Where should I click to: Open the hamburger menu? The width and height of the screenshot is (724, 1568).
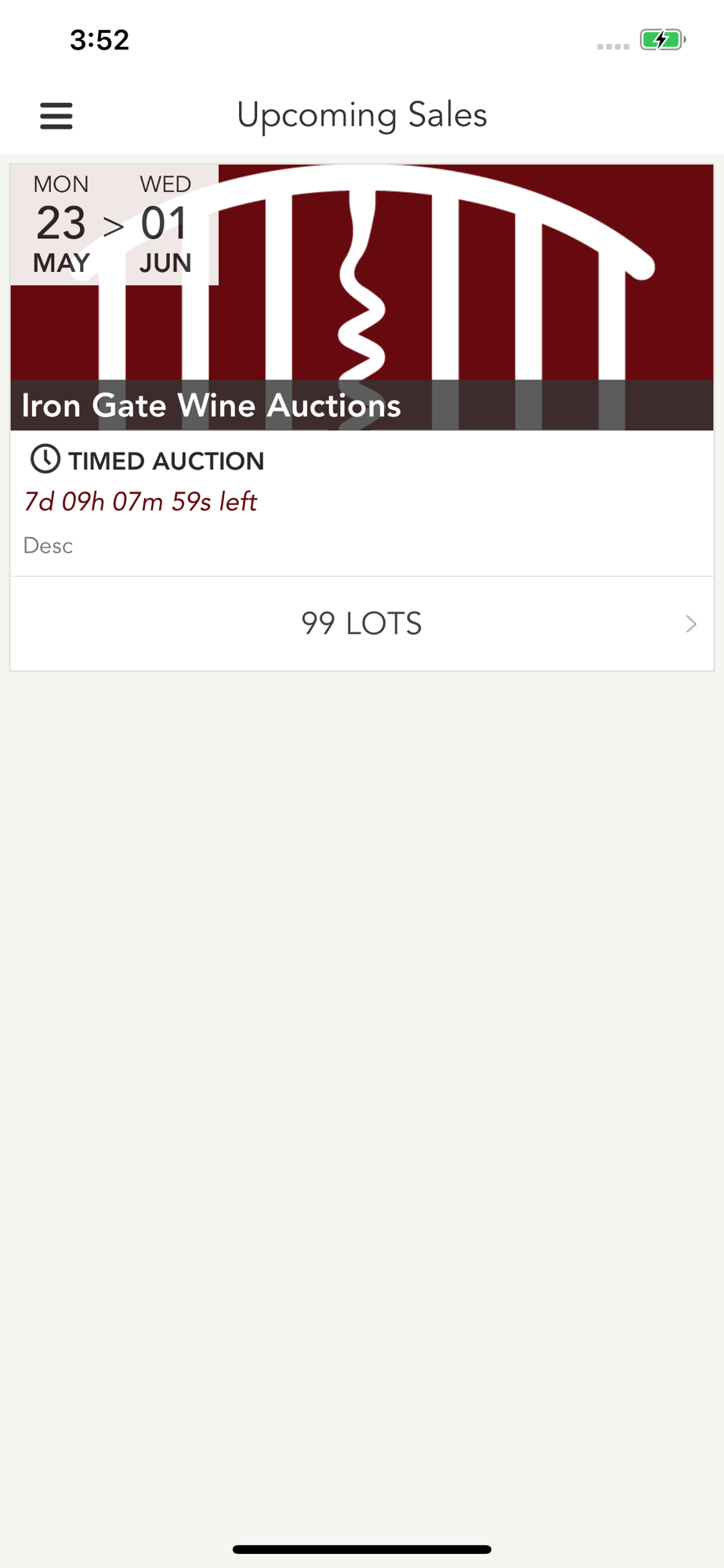tap(56, 116)
